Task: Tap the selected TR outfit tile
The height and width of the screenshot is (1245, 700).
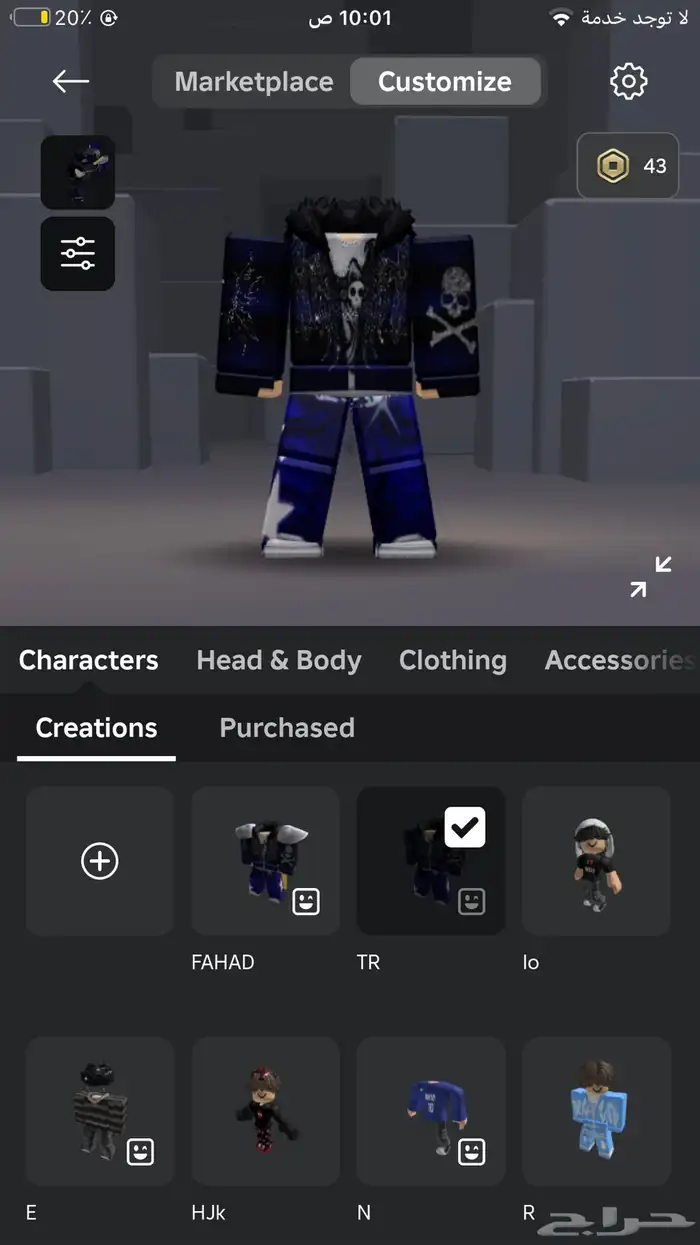Action: 430,861
